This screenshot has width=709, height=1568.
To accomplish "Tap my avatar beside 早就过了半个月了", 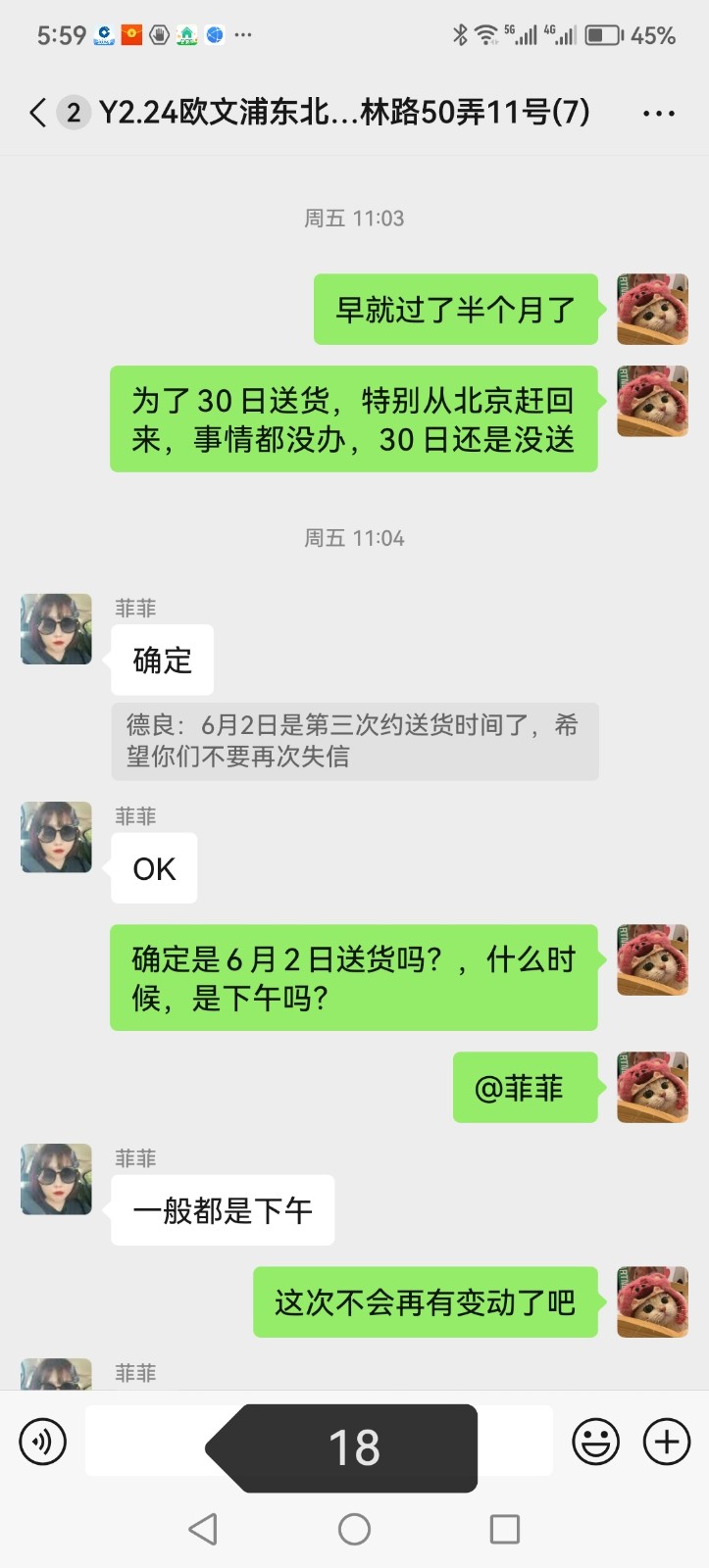I will point(652,310).
